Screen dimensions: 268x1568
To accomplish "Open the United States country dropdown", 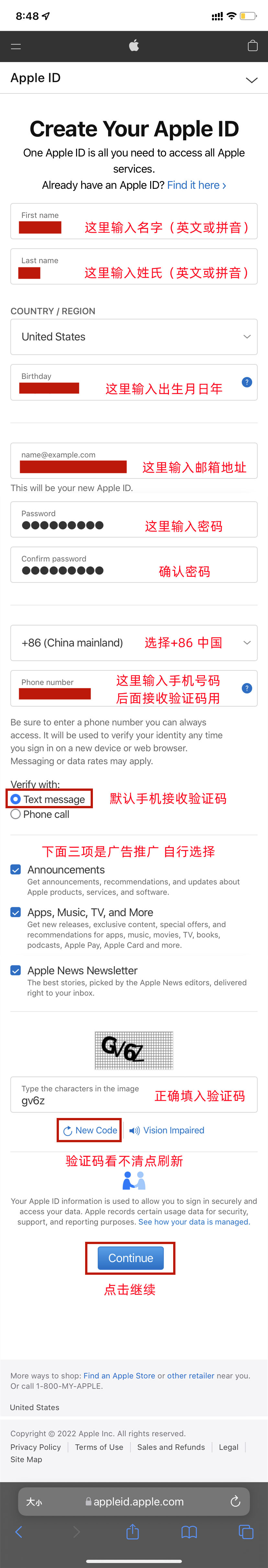I will pyautogui.click(x=133, y=337).
